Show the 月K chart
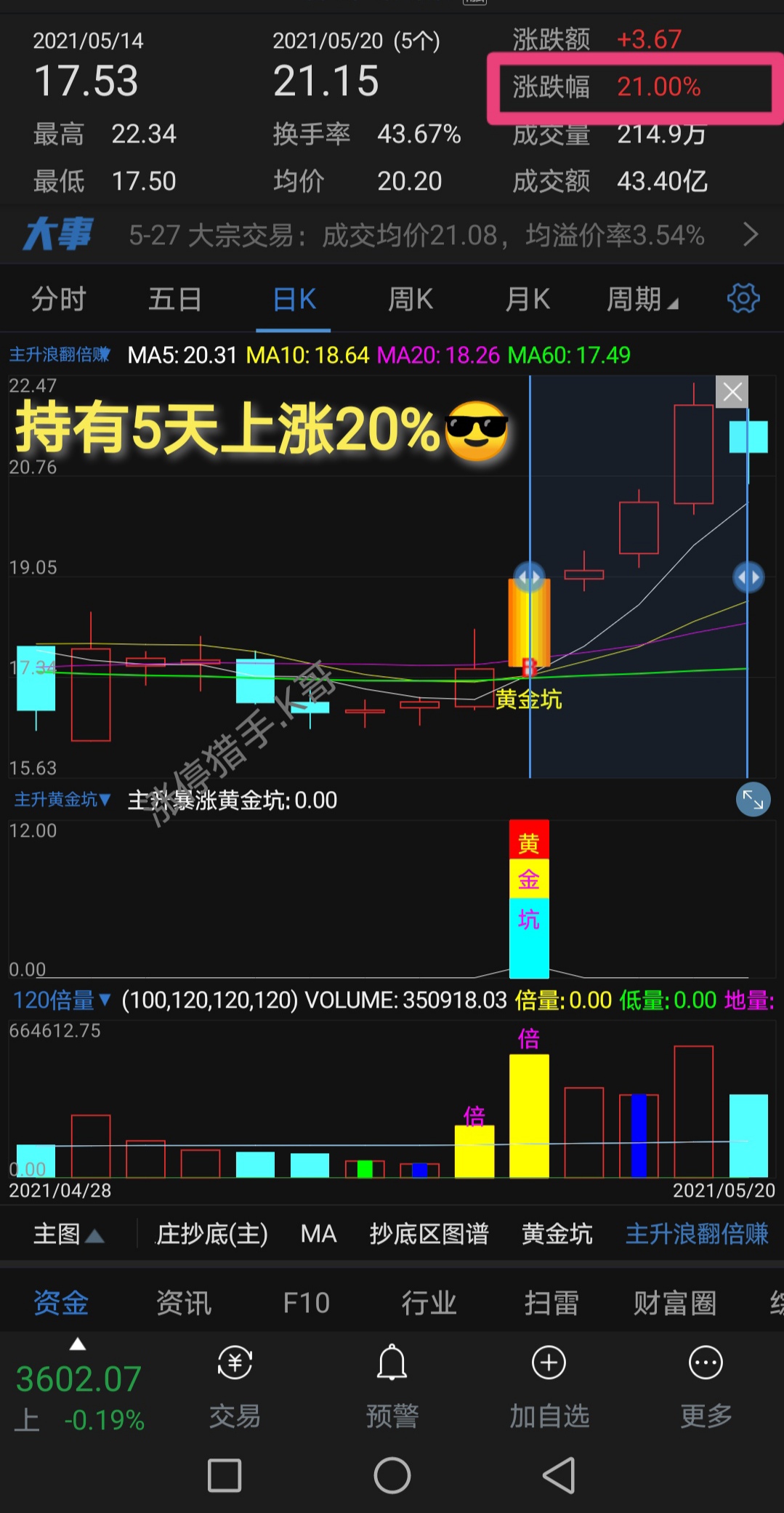 tap(528, 299)
